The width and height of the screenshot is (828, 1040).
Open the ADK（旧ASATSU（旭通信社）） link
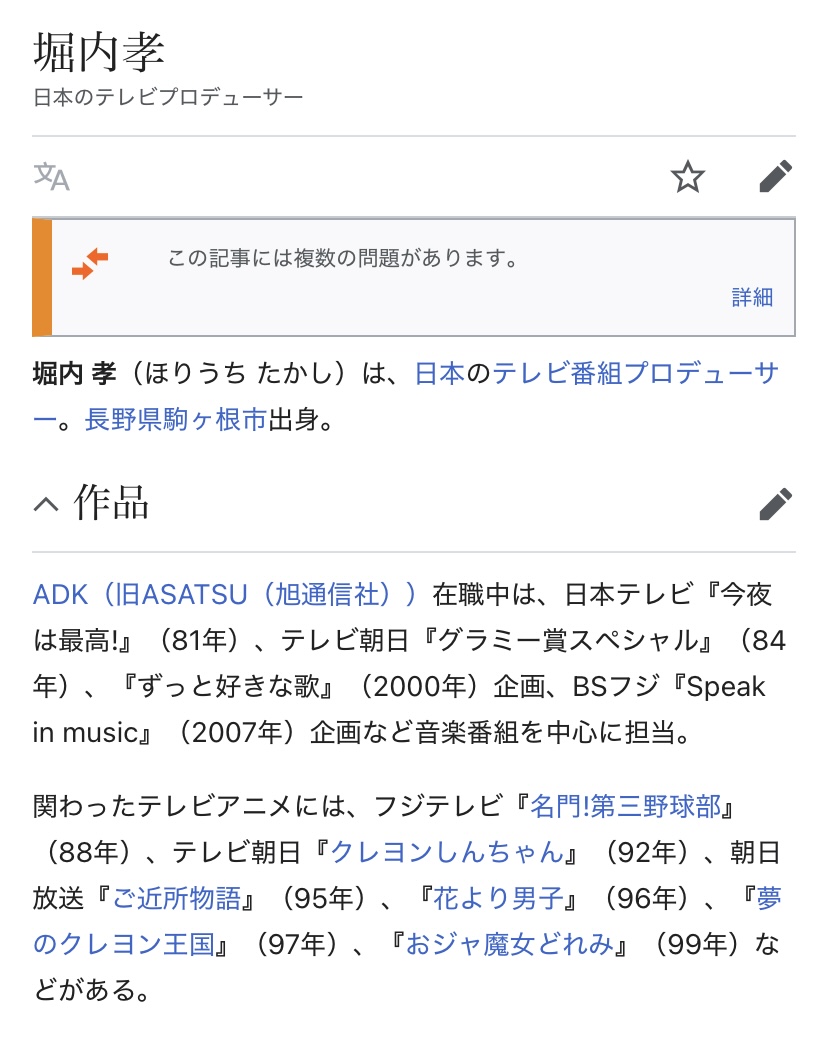[224, 594]
